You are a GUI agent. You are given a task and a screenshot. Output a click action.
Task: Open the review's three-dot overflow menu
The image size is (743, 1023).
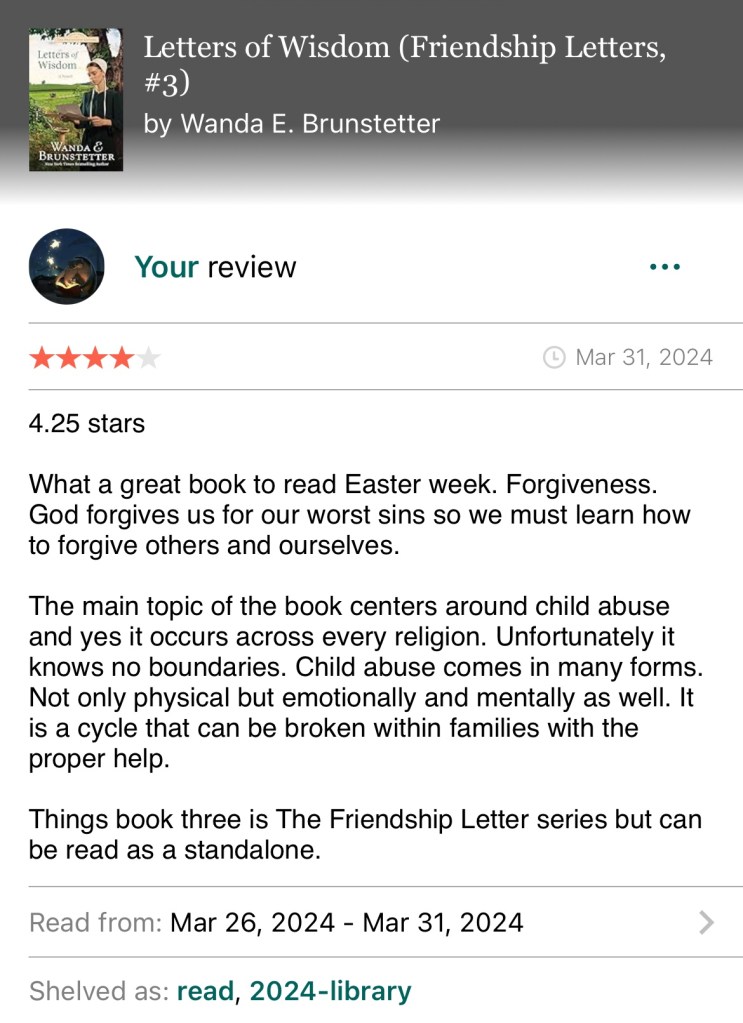coord(664,267)
